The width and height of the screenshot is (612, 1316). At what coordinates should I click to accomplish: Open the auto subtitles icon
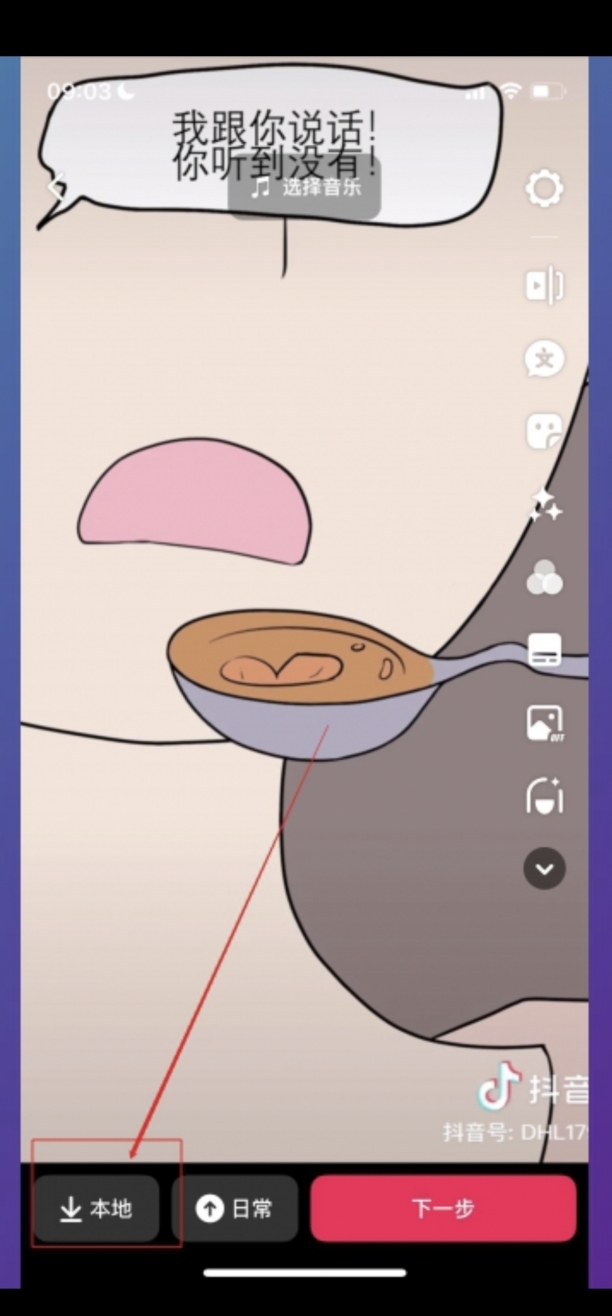coord(544,650)
